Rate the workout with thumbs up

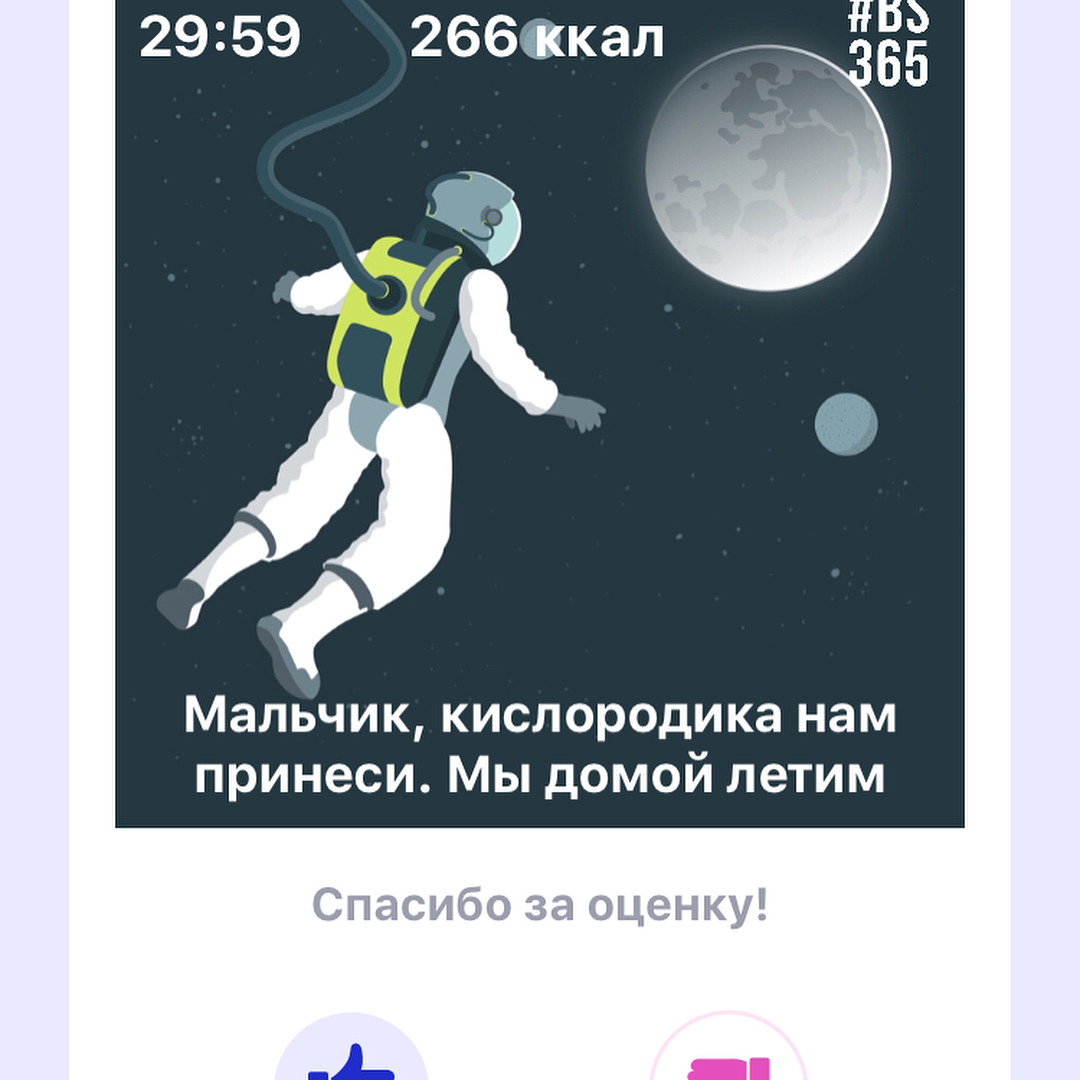pos(351,1050)
